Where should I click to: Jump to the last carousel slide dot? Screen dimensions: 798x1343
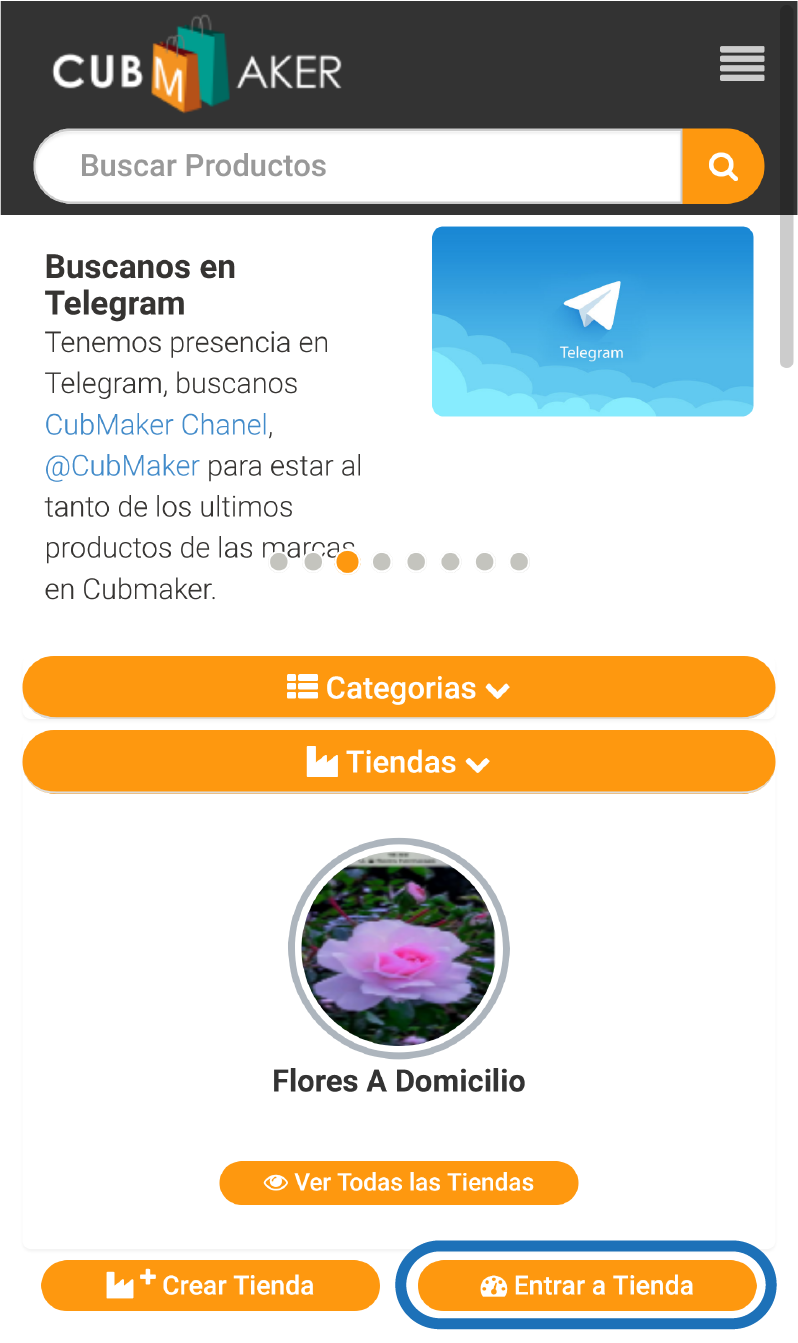[x=519, y=562]
